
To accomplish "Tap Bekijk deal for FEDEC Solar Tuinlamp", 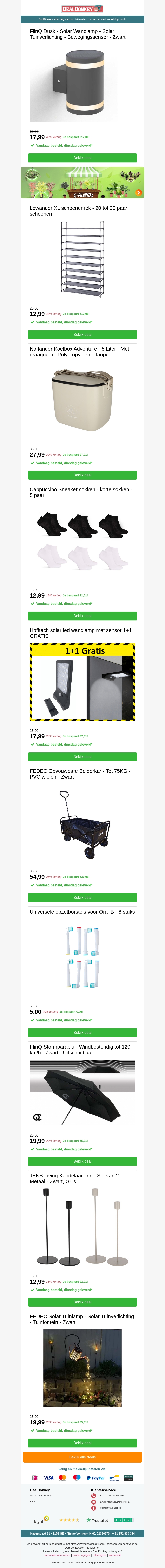I will click(x=82, y=1443).
